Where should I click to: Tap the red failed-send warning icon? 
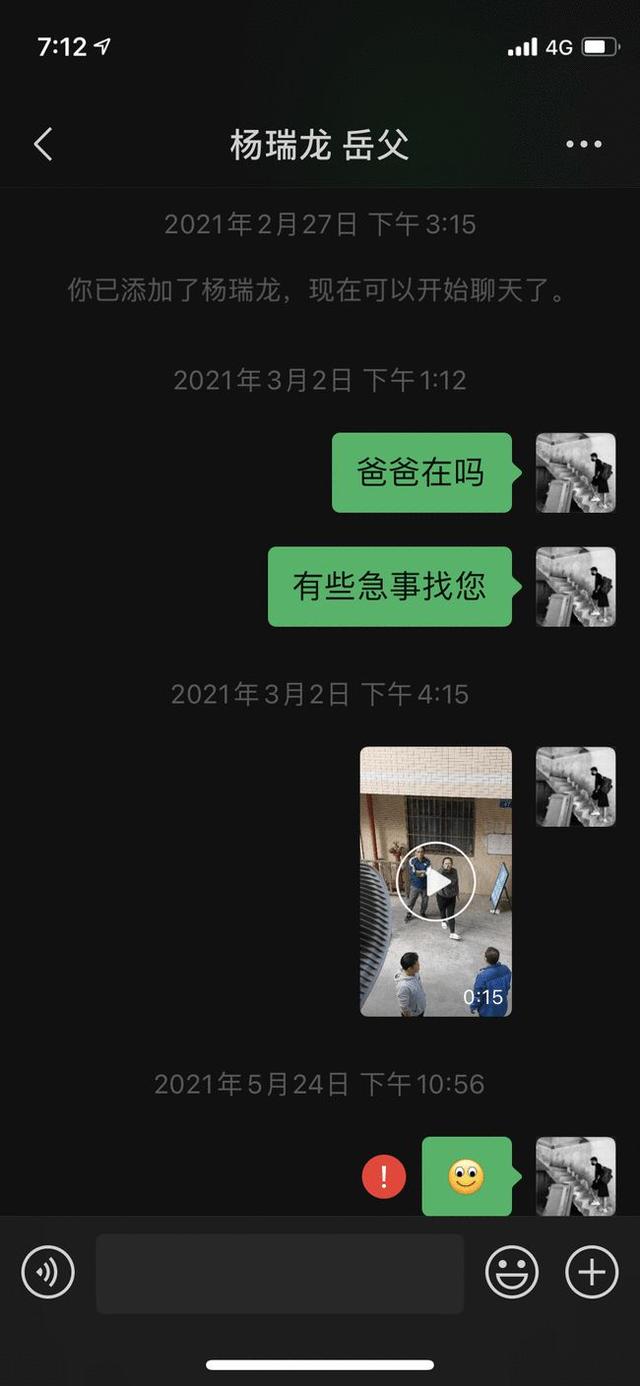pos(384,1176)
